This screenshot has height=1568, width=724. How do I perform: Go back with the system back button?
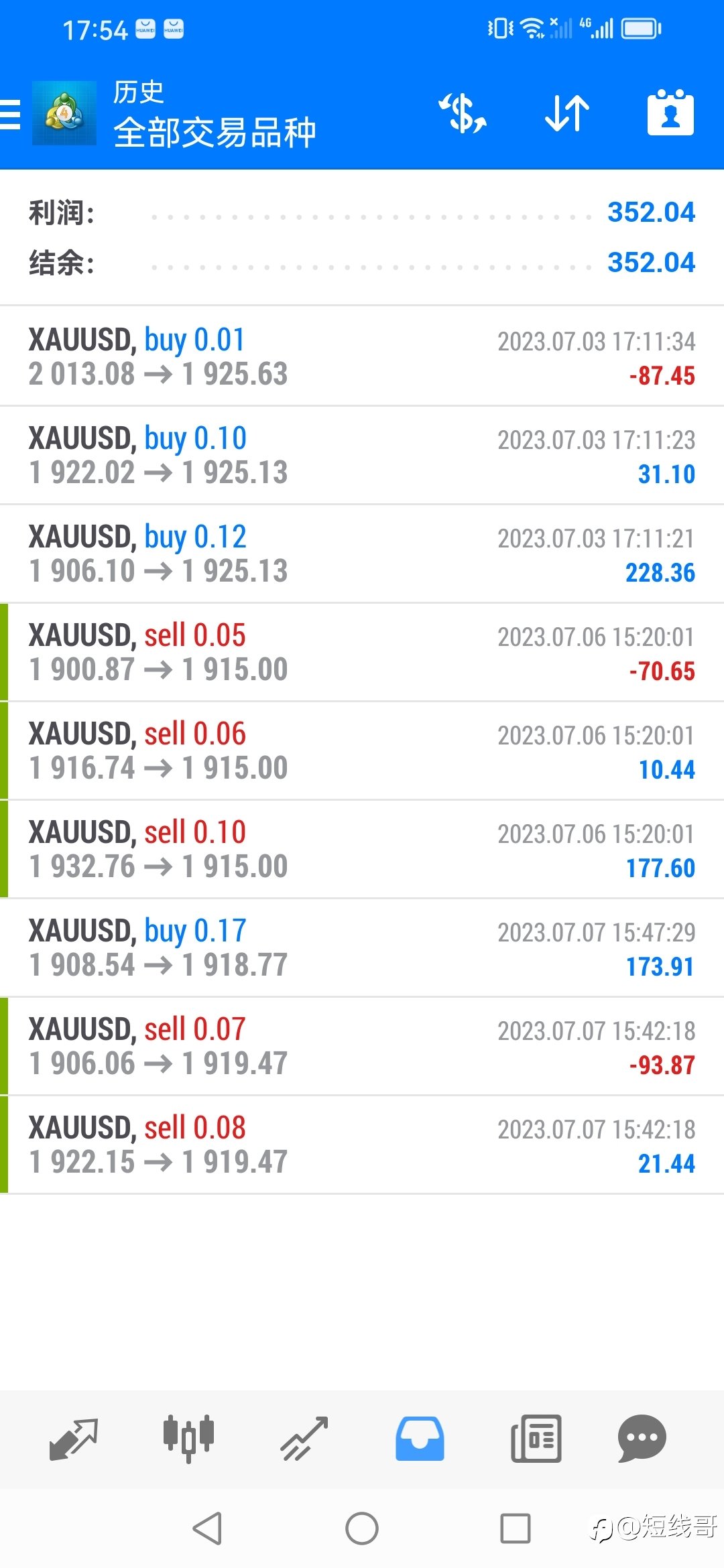[x=208, y=1528]
